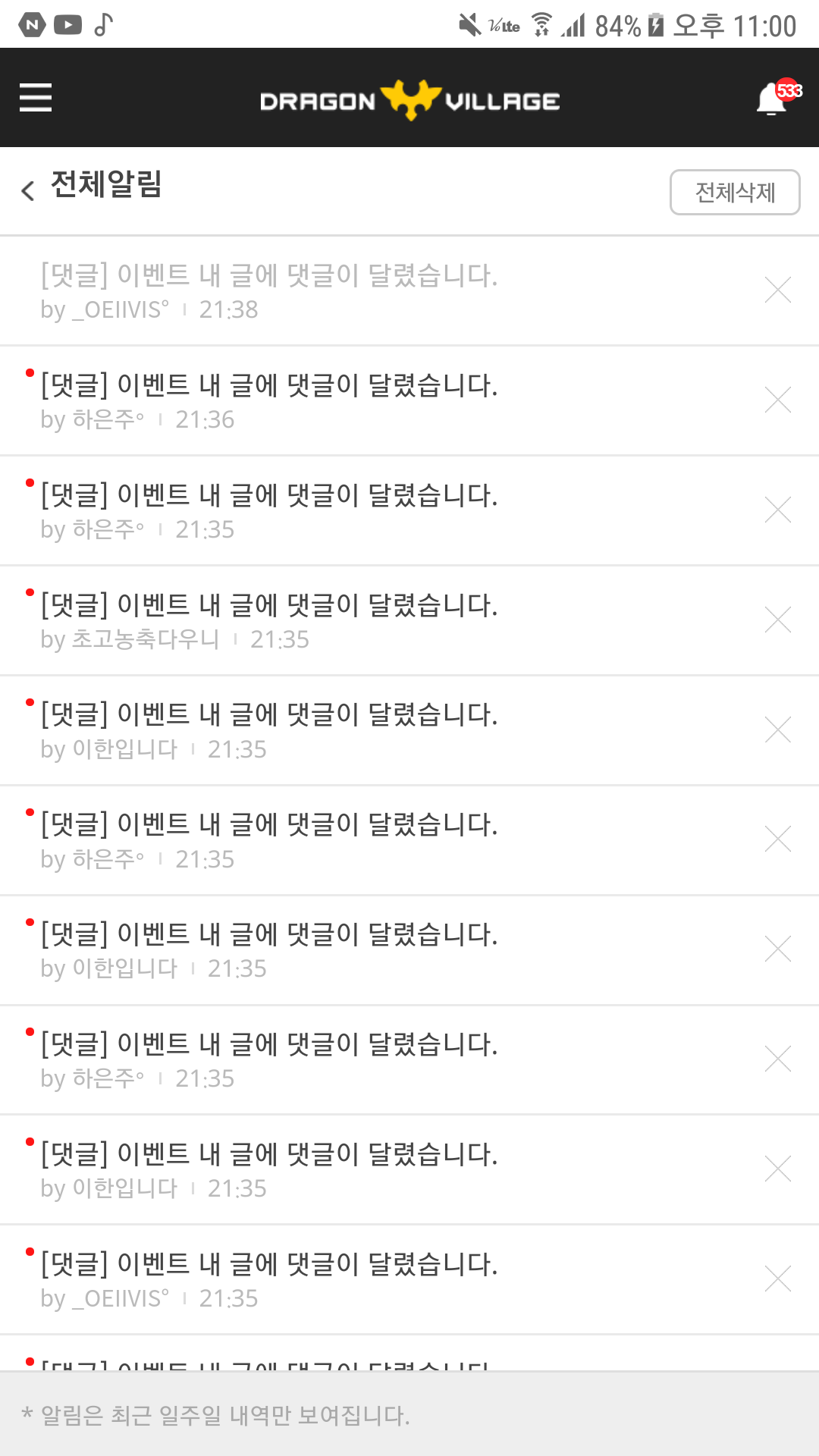The width and height of the screenshot is (819, 1456).
Task: Dismiss the 21:38 notification by _OEIIVIS°
Action: (778, 290)
